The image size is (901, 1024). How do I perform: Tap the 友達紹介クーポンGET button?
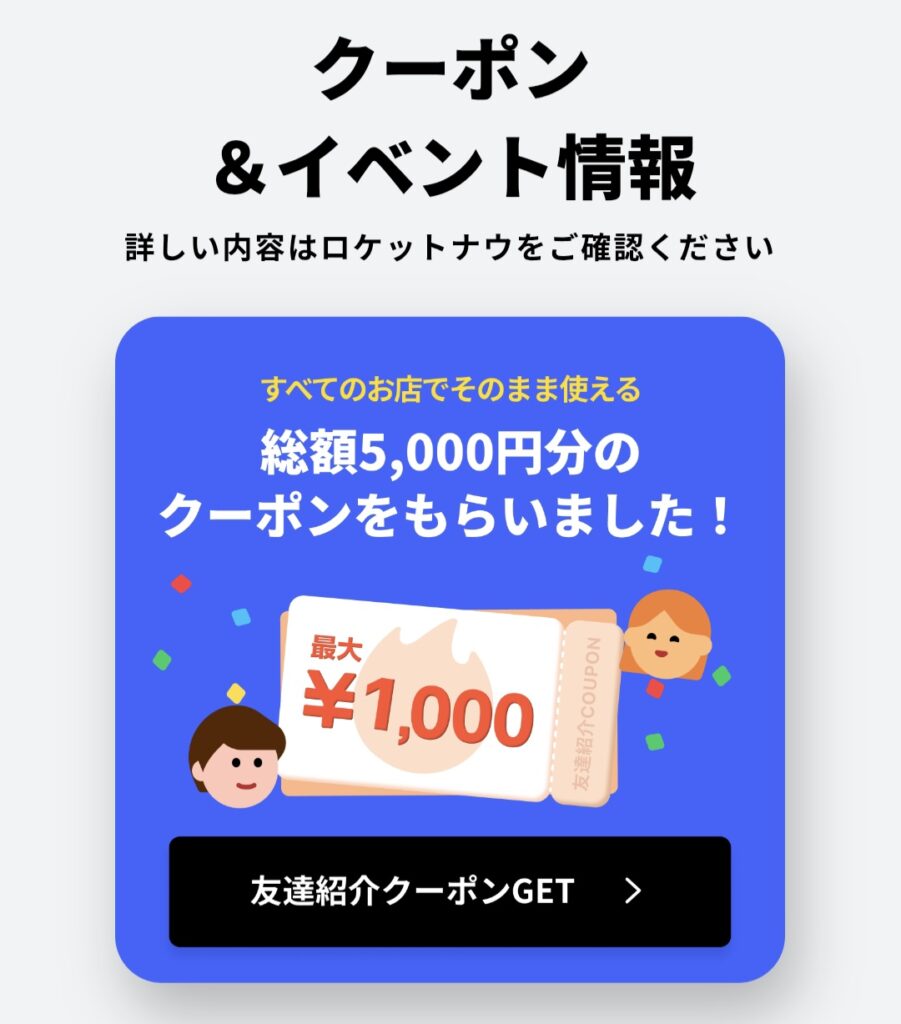coord(449,891)
